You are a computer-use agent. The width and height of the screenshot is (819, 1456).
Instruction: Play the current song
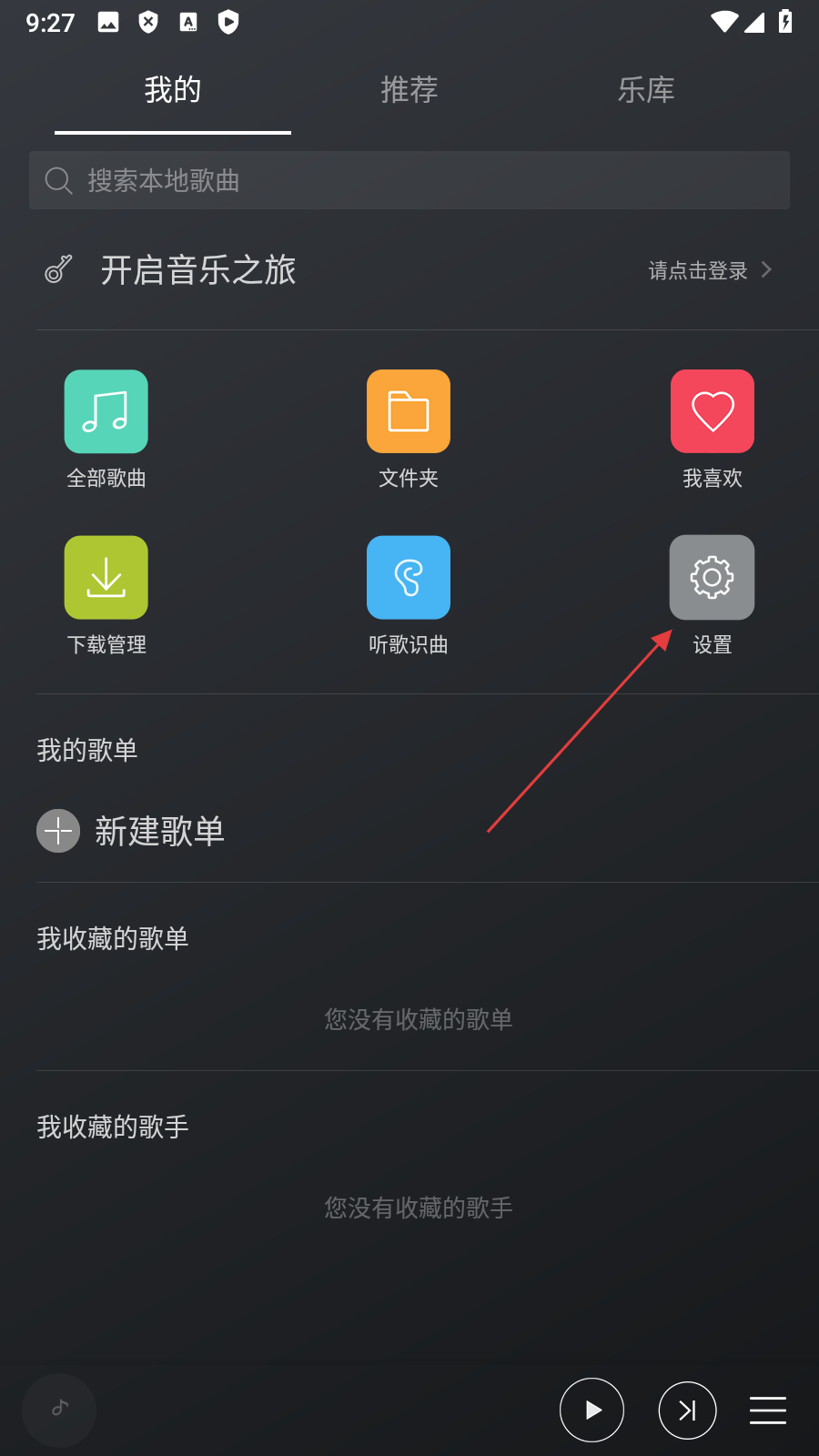[x=591, y=1410]
